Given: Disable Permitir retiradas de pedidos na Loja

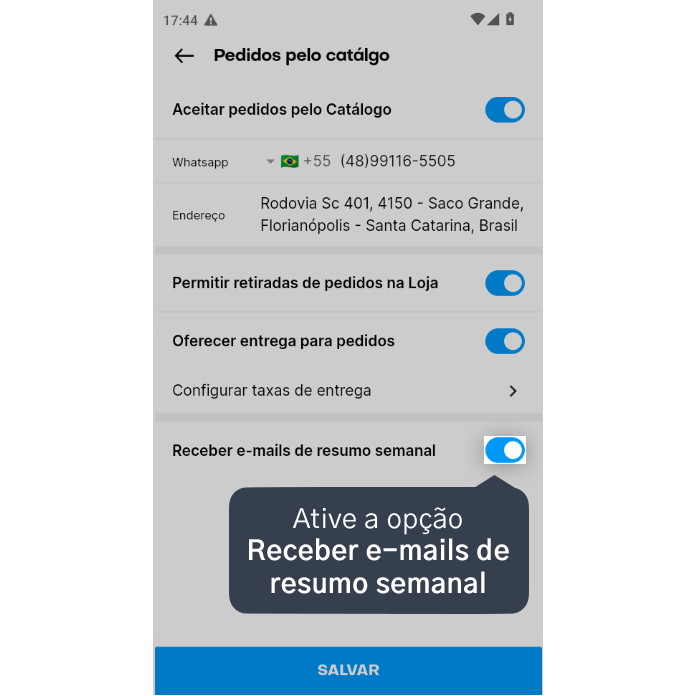Looking at the screenshot, I should pos(504,283).
